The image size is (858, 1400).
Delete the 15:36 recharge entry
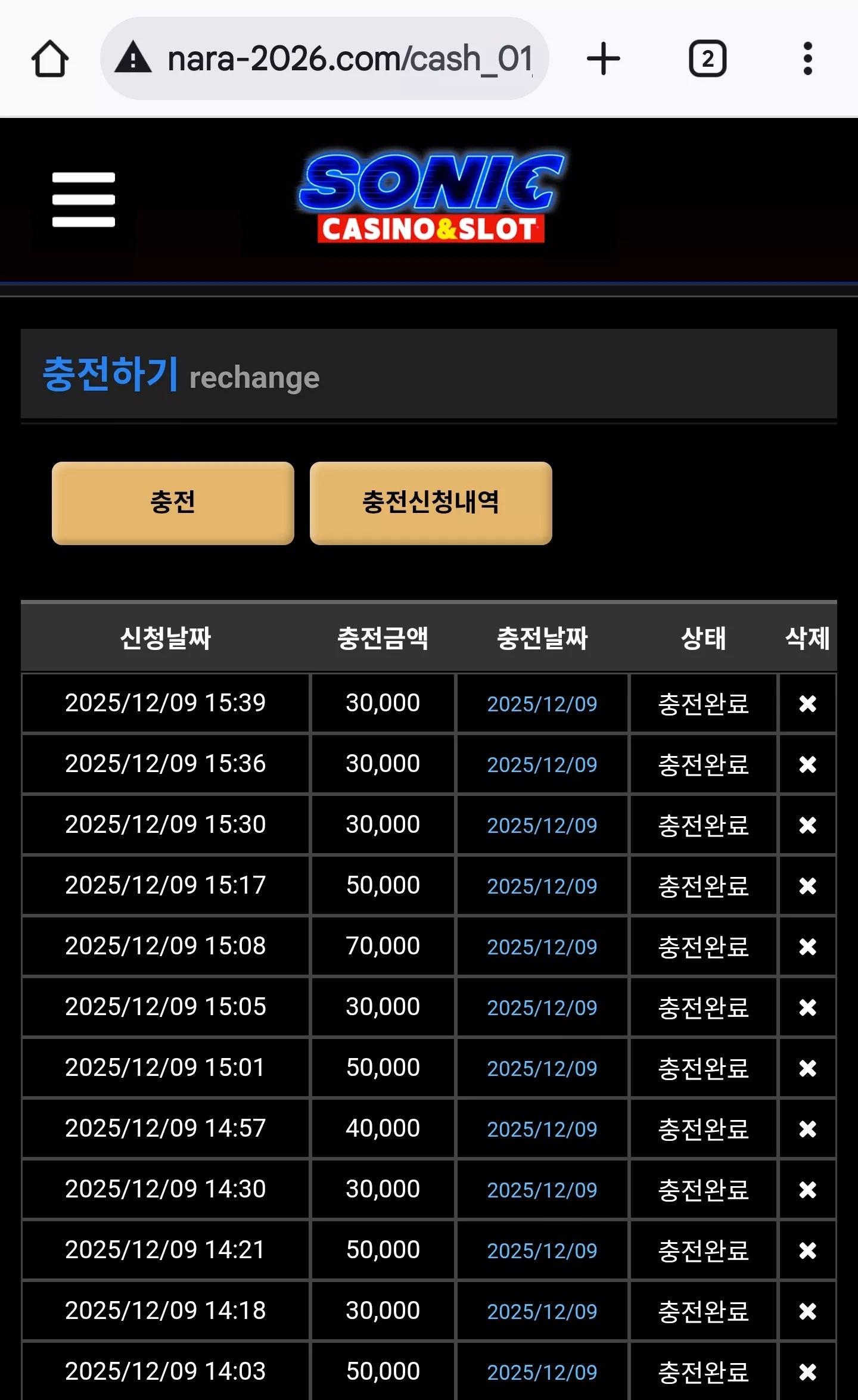point(807,764)
